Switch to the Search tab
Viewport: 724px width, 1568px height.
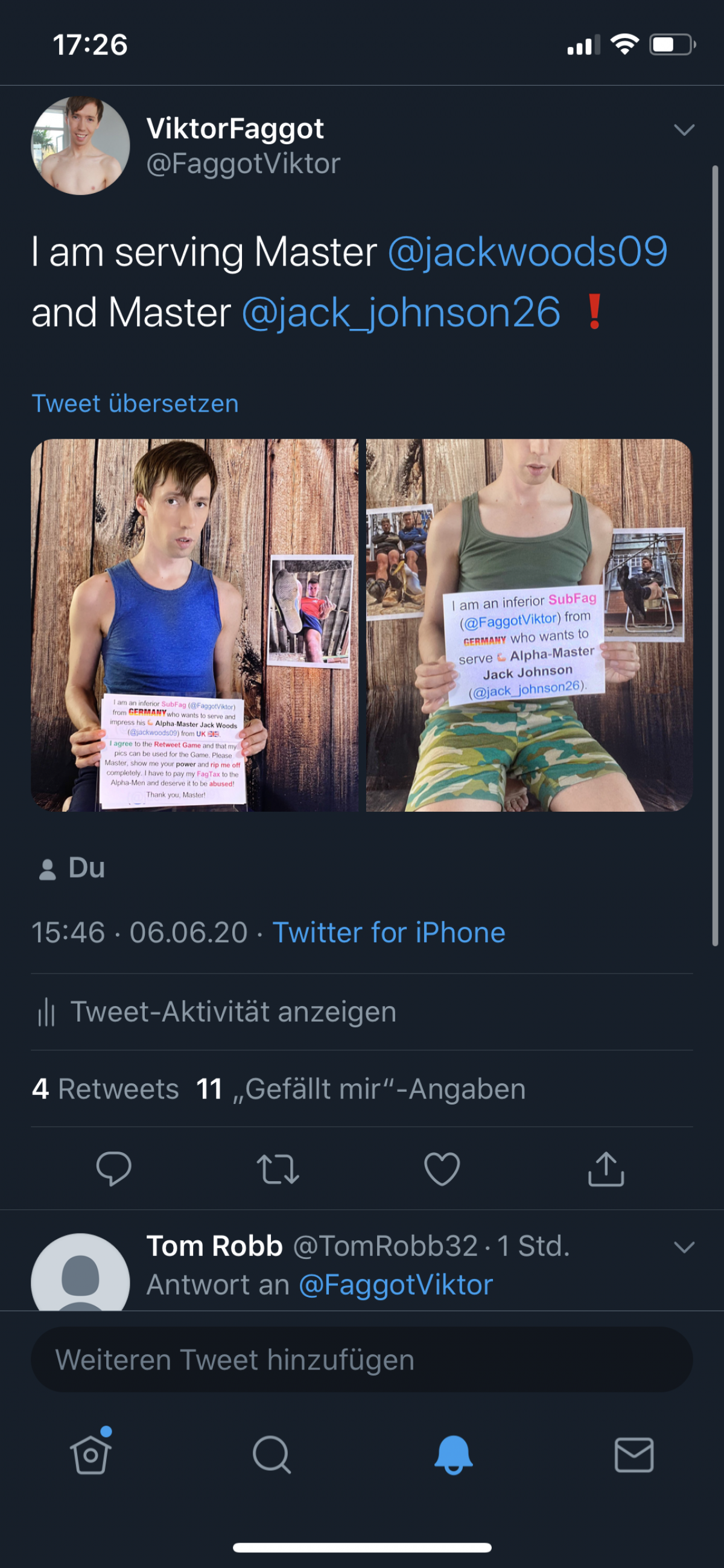271,1455
